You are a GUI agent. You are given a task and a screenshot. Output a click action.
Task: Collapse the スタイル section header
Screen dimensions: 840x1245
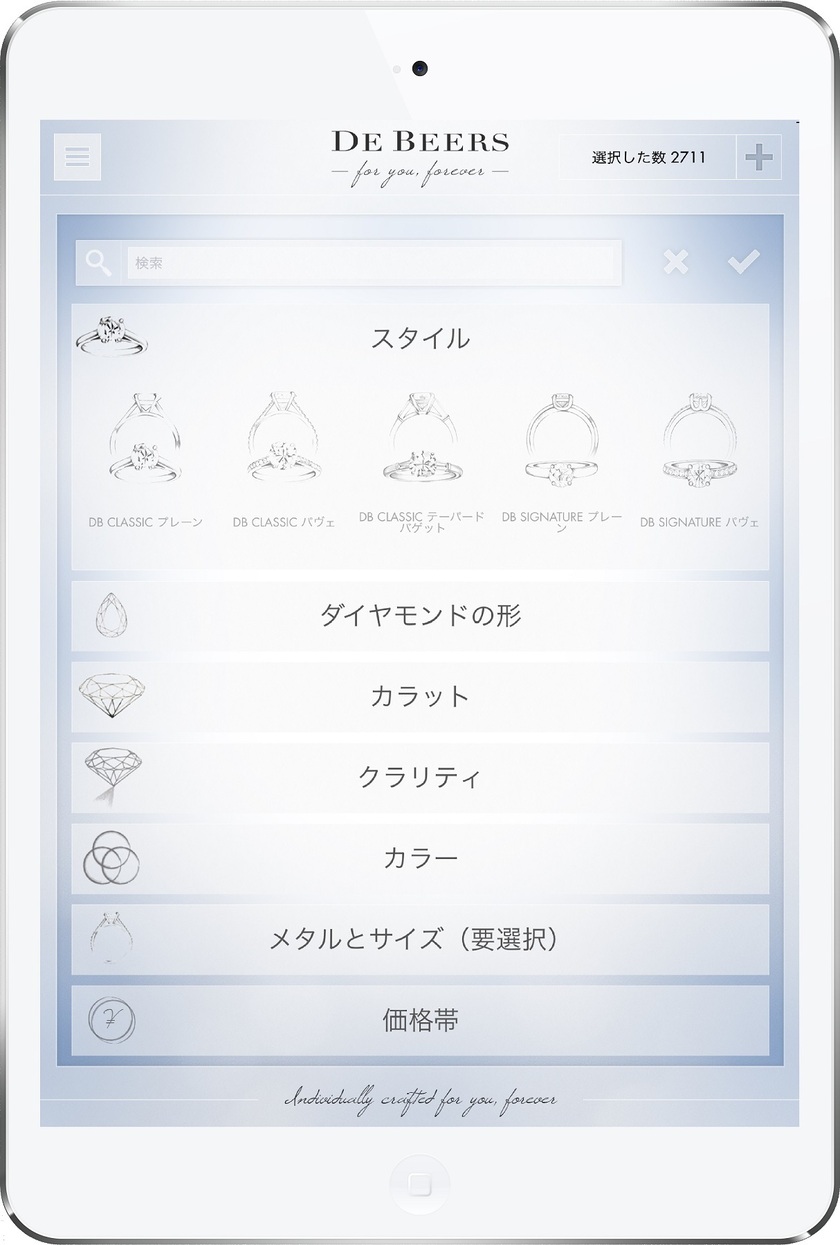420,338
